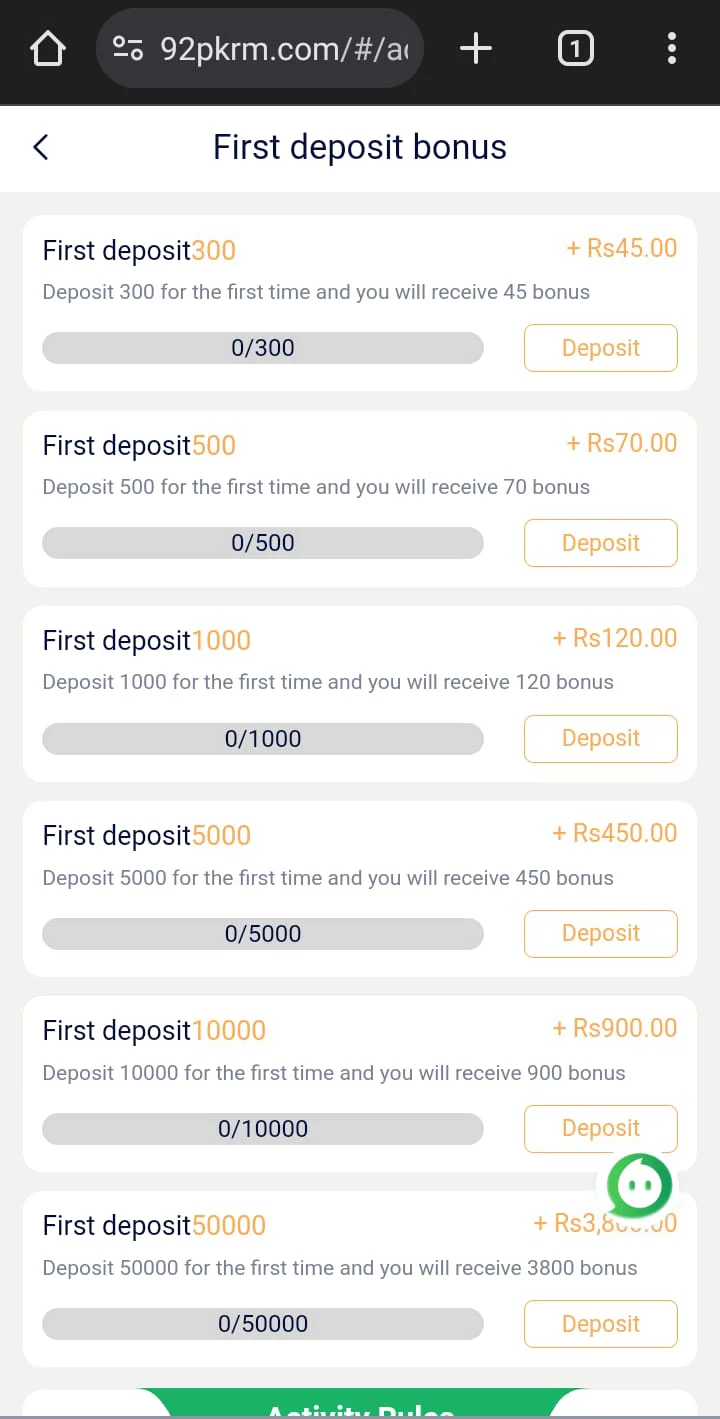720x1419 pixels.
Task: Tap Deposit for First deposit 50000
Action: pyautogui.click(x=600, y=1323)
